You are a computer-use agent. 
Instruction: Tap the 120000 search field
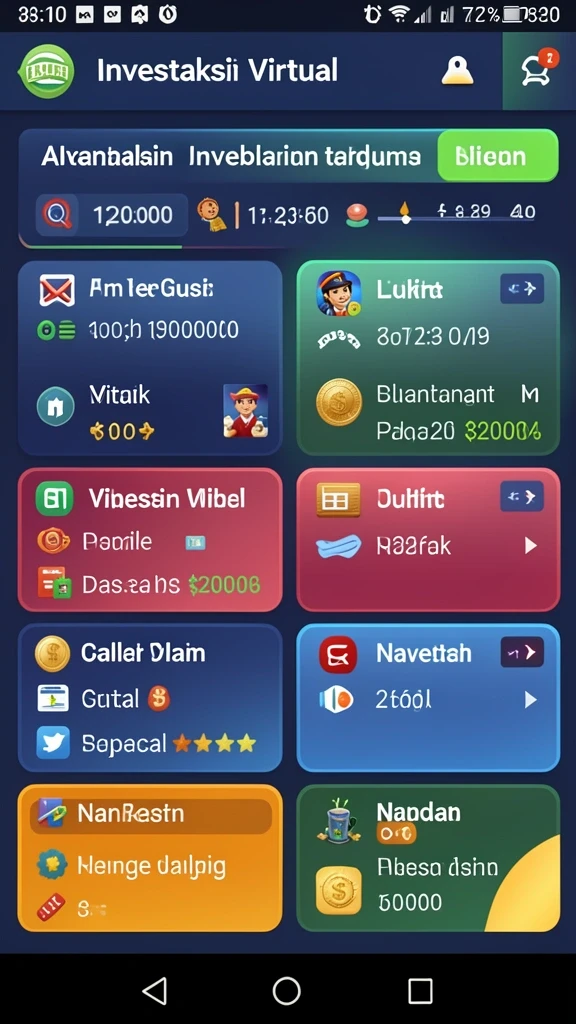(x=111, y=215)
